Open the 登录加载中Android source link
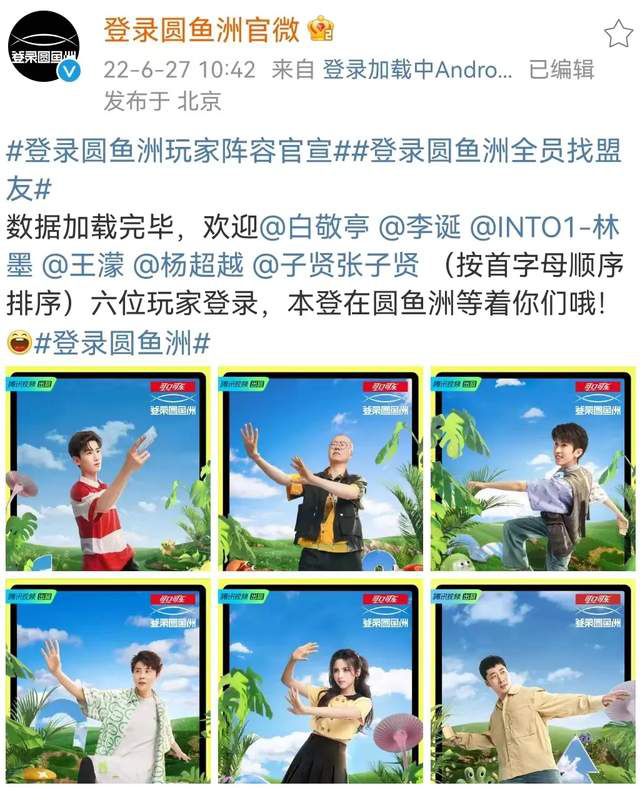The height and width of the screenshot is (788, 640). coord(419,69)
